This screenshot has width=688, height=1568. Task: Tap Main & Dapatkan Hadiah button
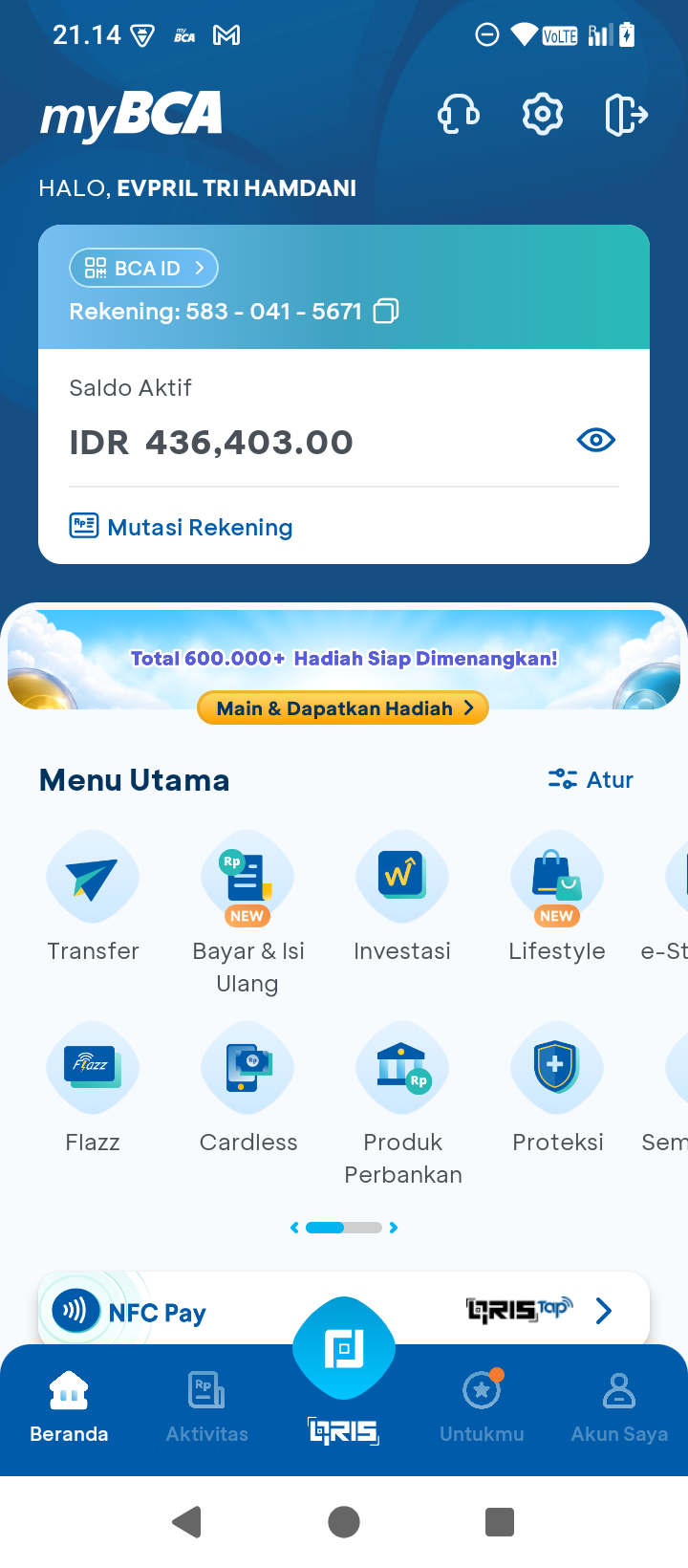click(x=343, y=708)
